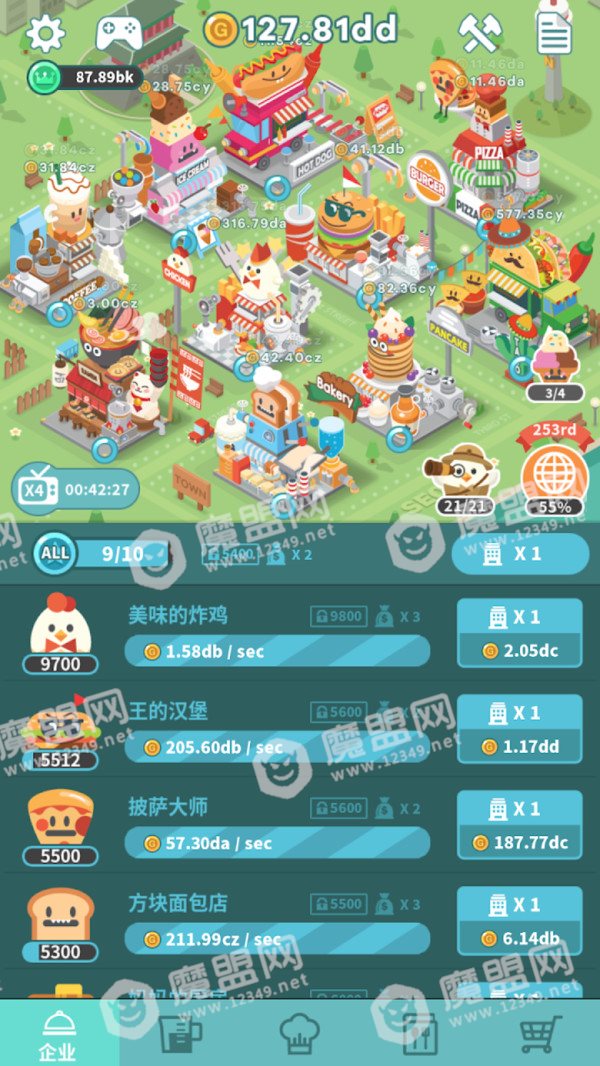600x1066 pixels.
Task: Switch to the 企业 tab
Action: click(59, 1033)
